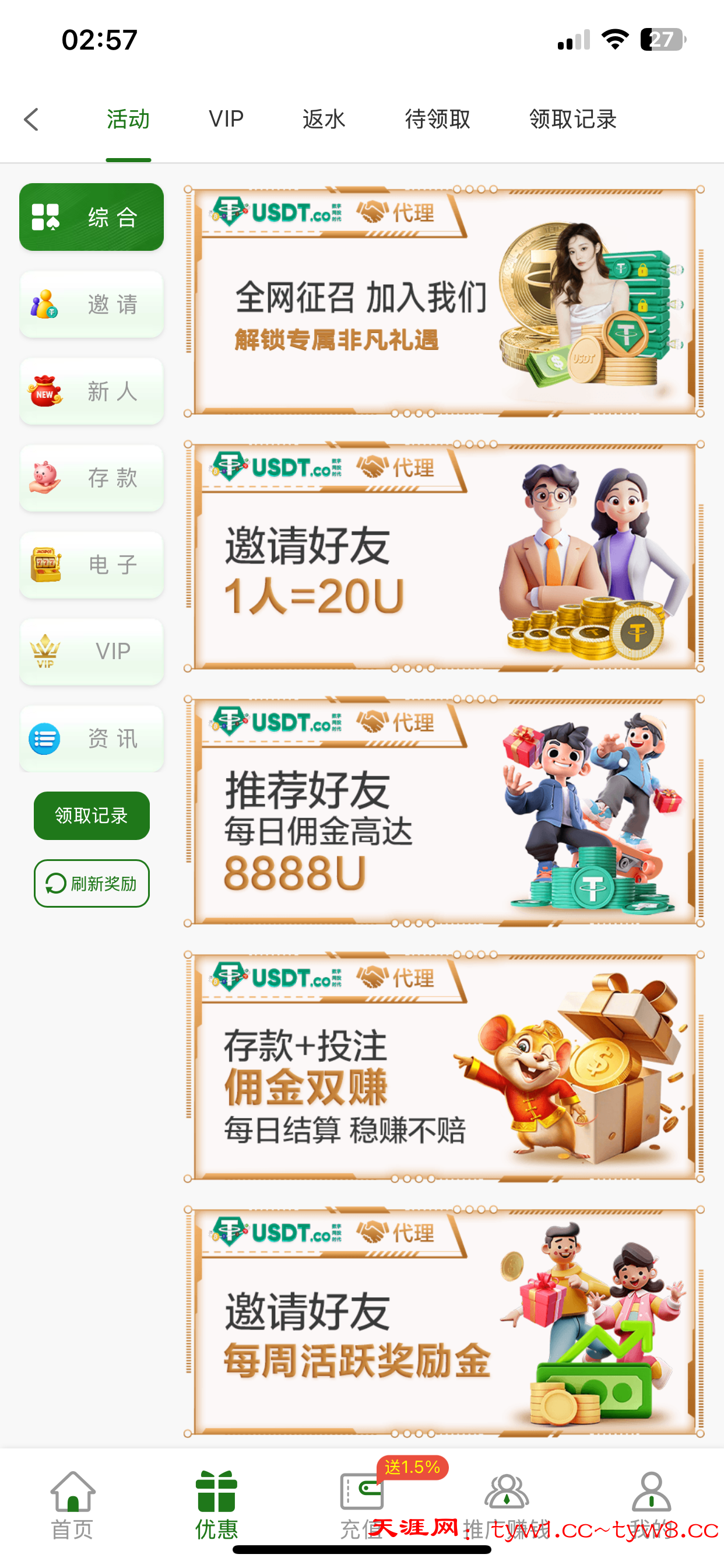This screenshot has height=1568, width=724.
Task: Open the 领取记录 top tab
Action: click(x=572, y=120)
